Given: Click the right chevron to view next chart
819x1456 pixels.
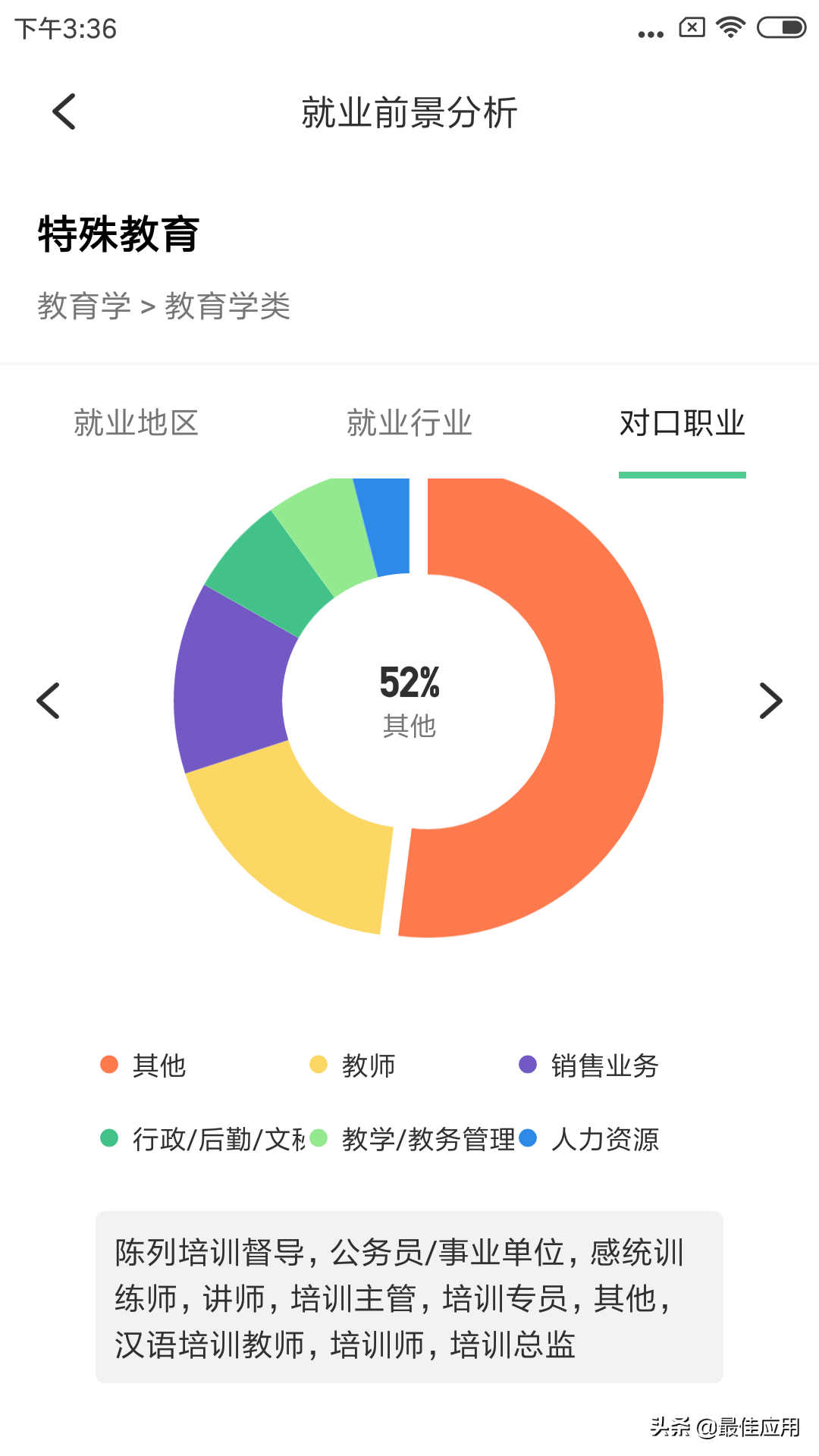Looking at the screenshot, I should (x=770, y=700).
